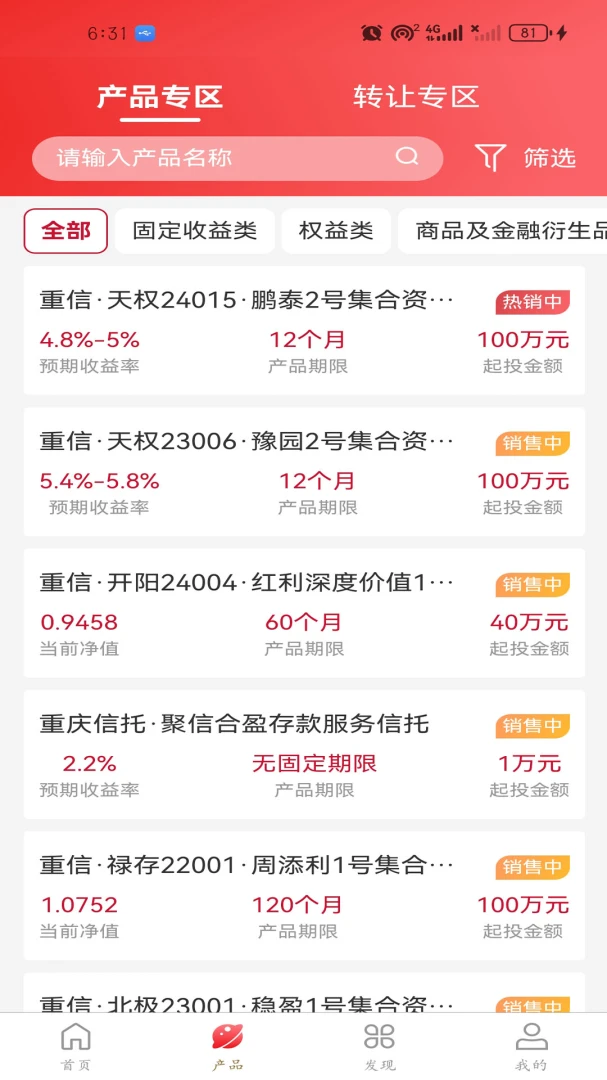
Task: Switch to the 转让专区 tab
Action: [416, 97]
